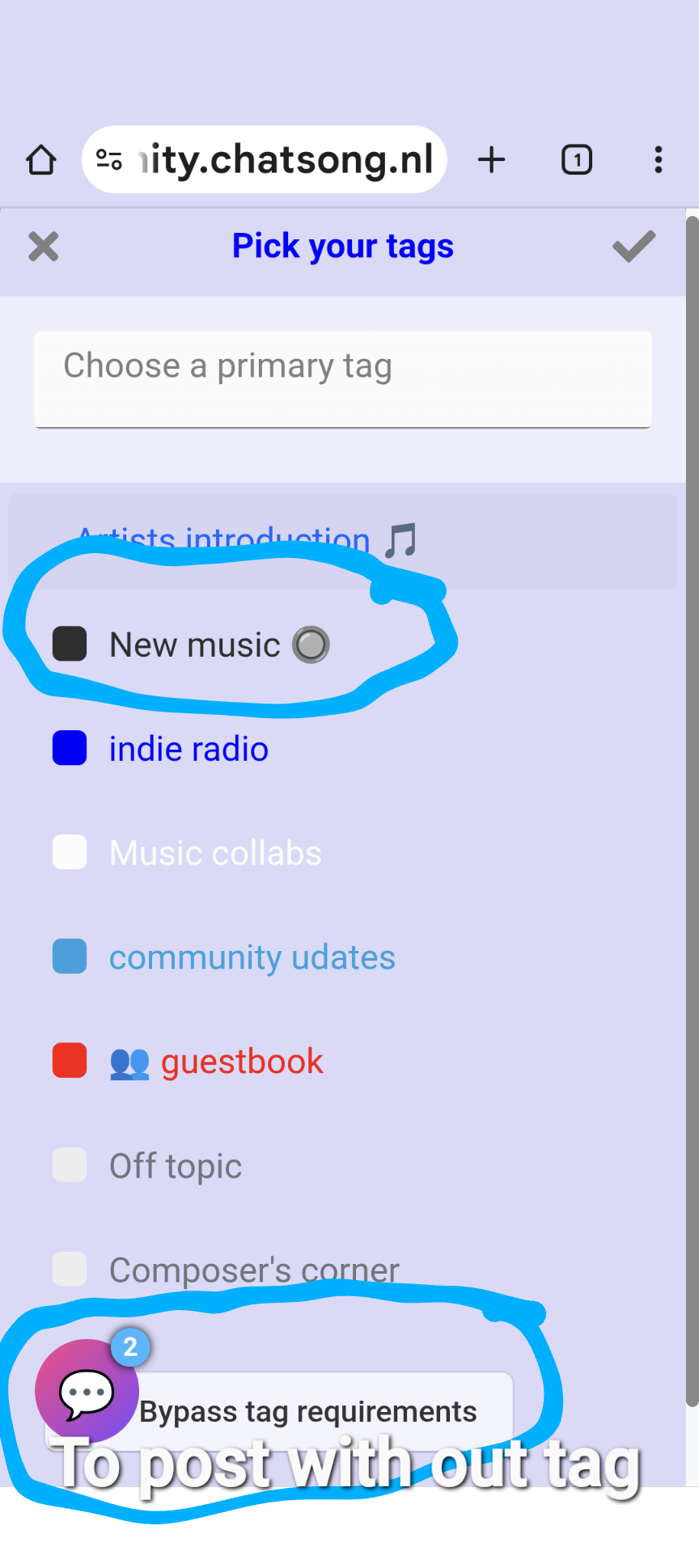Open the chat bubble with 2 notifications
Viewport: 699px width, 1568px height.
click(x=86, y=1391)
